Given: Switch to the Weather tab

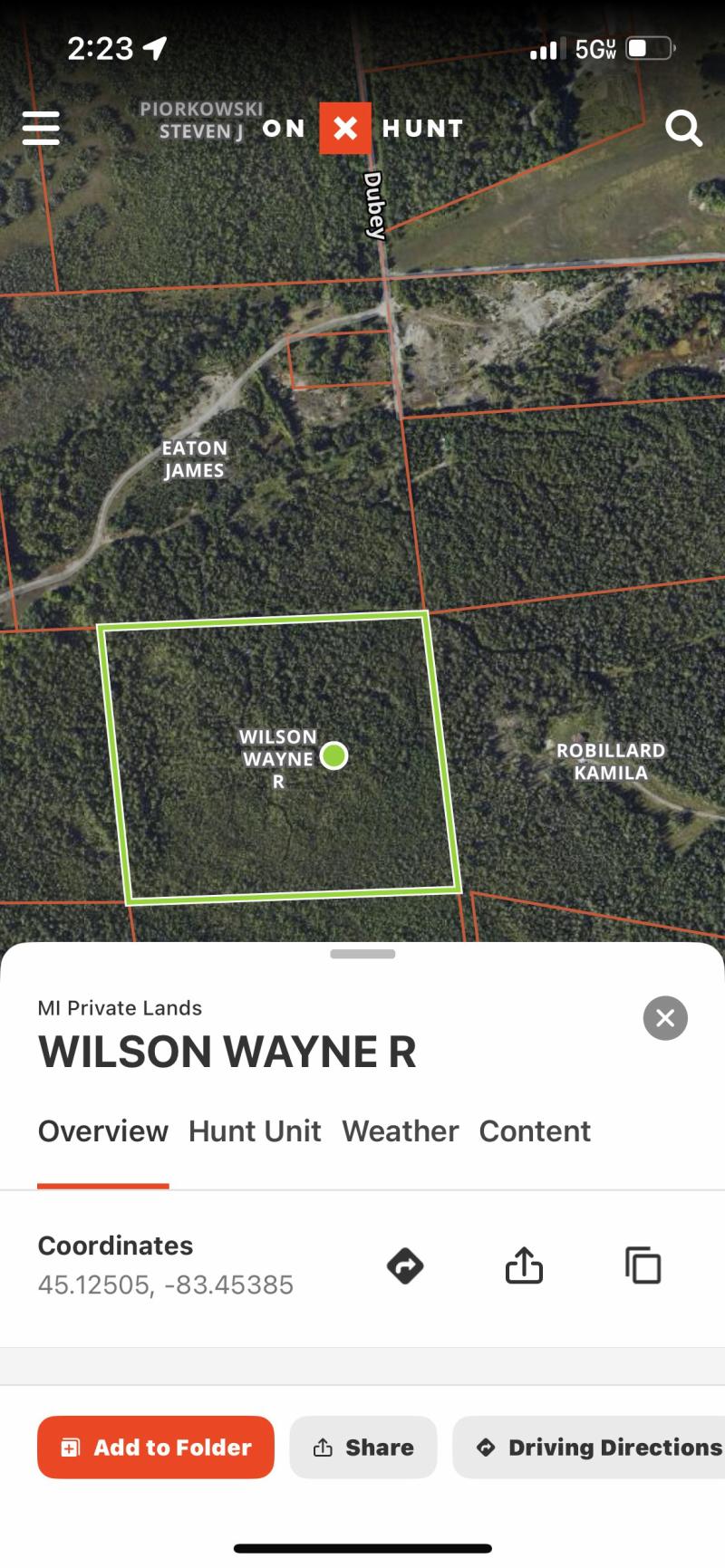Looking at the screenshot, I should click(x=400, y=1130).
